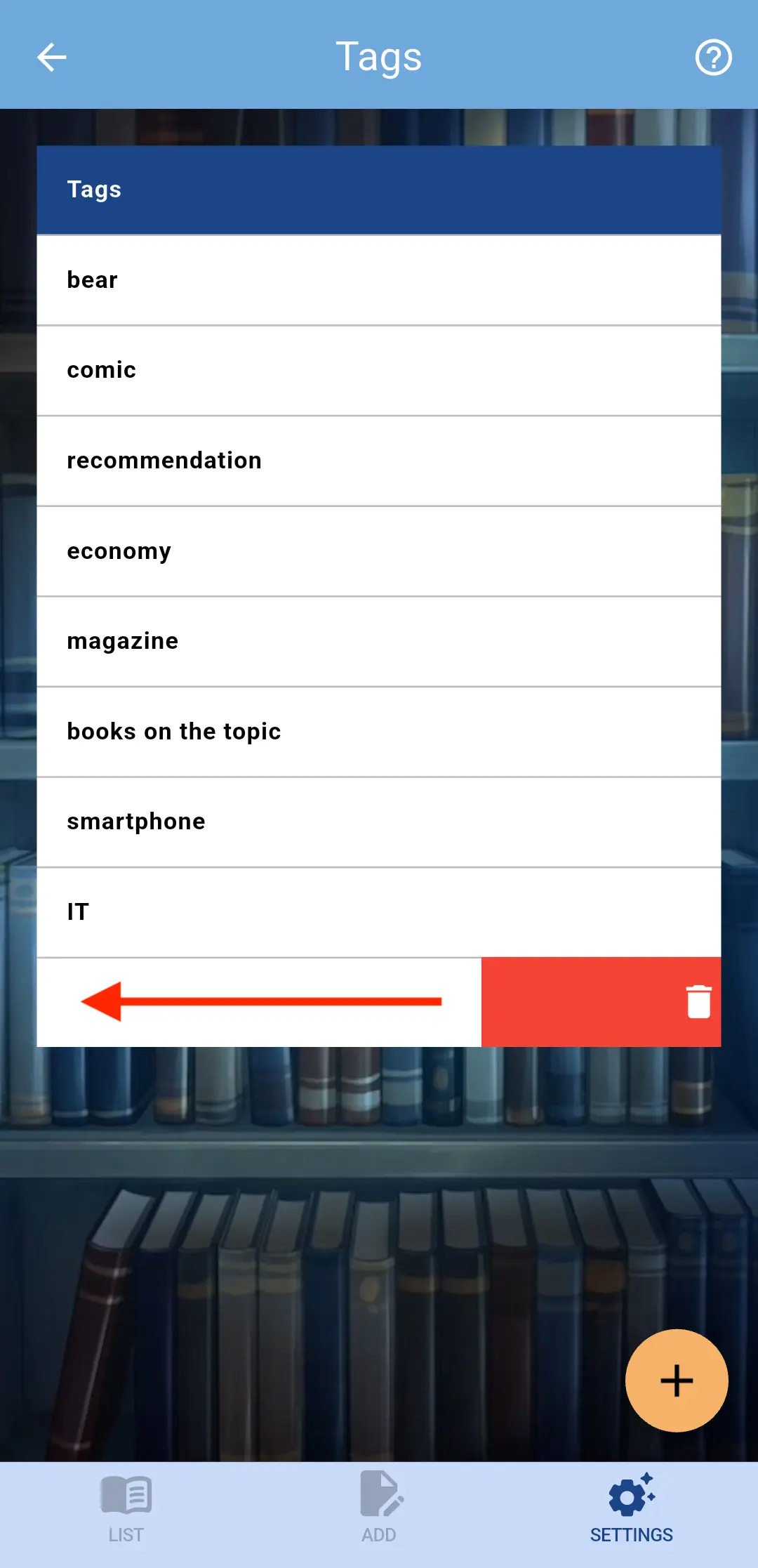Open the books on the topic tag
The width and height of the screenshot is (758, 1568).
click(378, 732)
